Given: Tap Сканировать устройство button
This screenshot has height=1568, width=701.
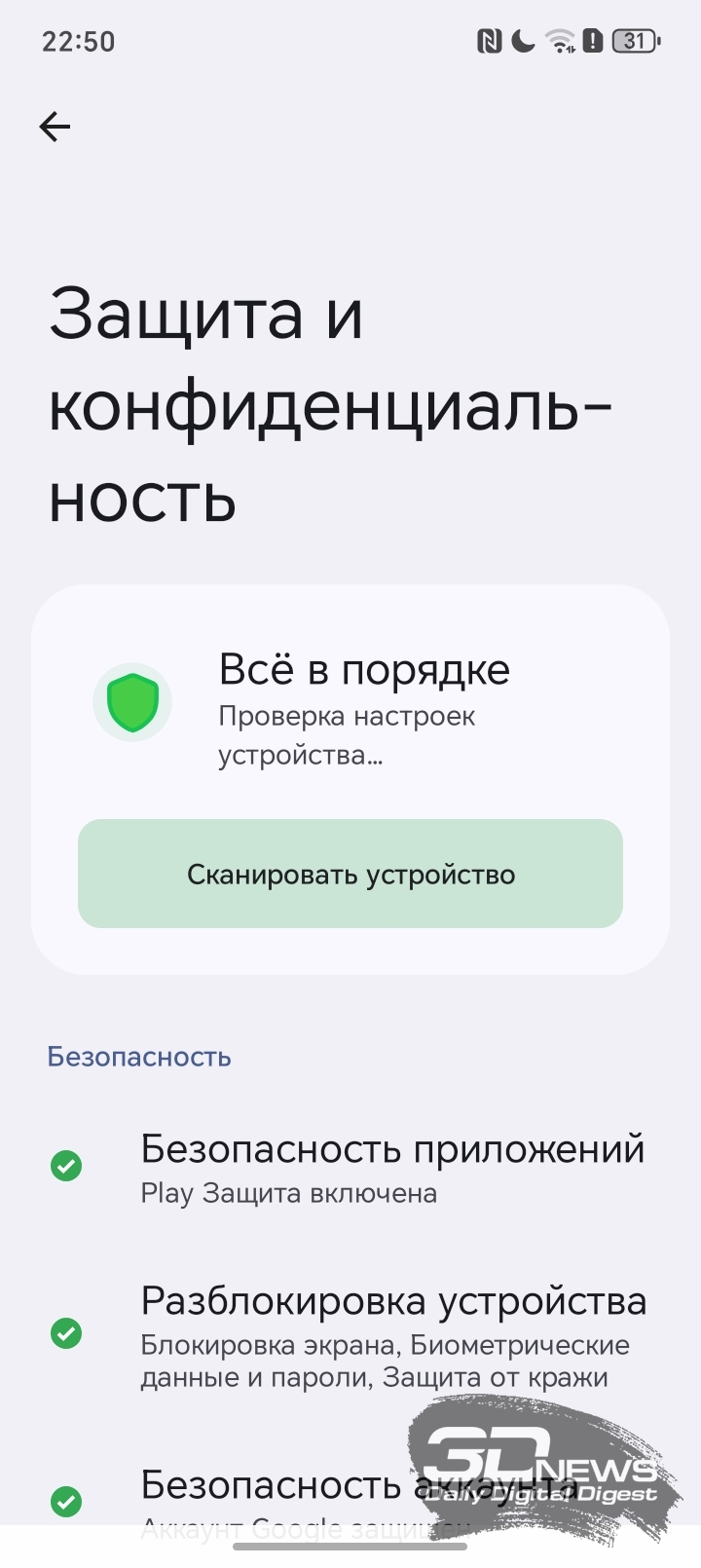Looking at the screenshot, I should pos(350,874).
